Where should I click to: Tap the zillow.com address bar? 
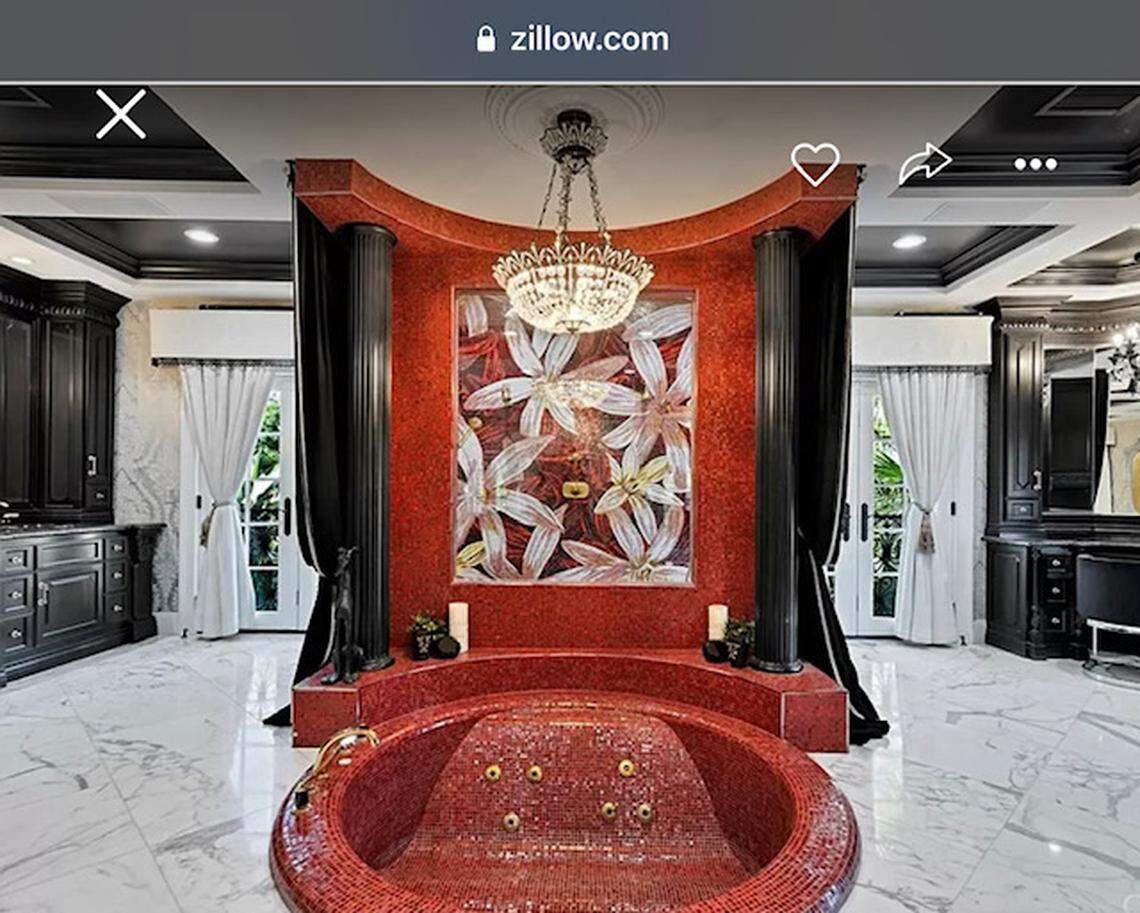click(572, 39)
